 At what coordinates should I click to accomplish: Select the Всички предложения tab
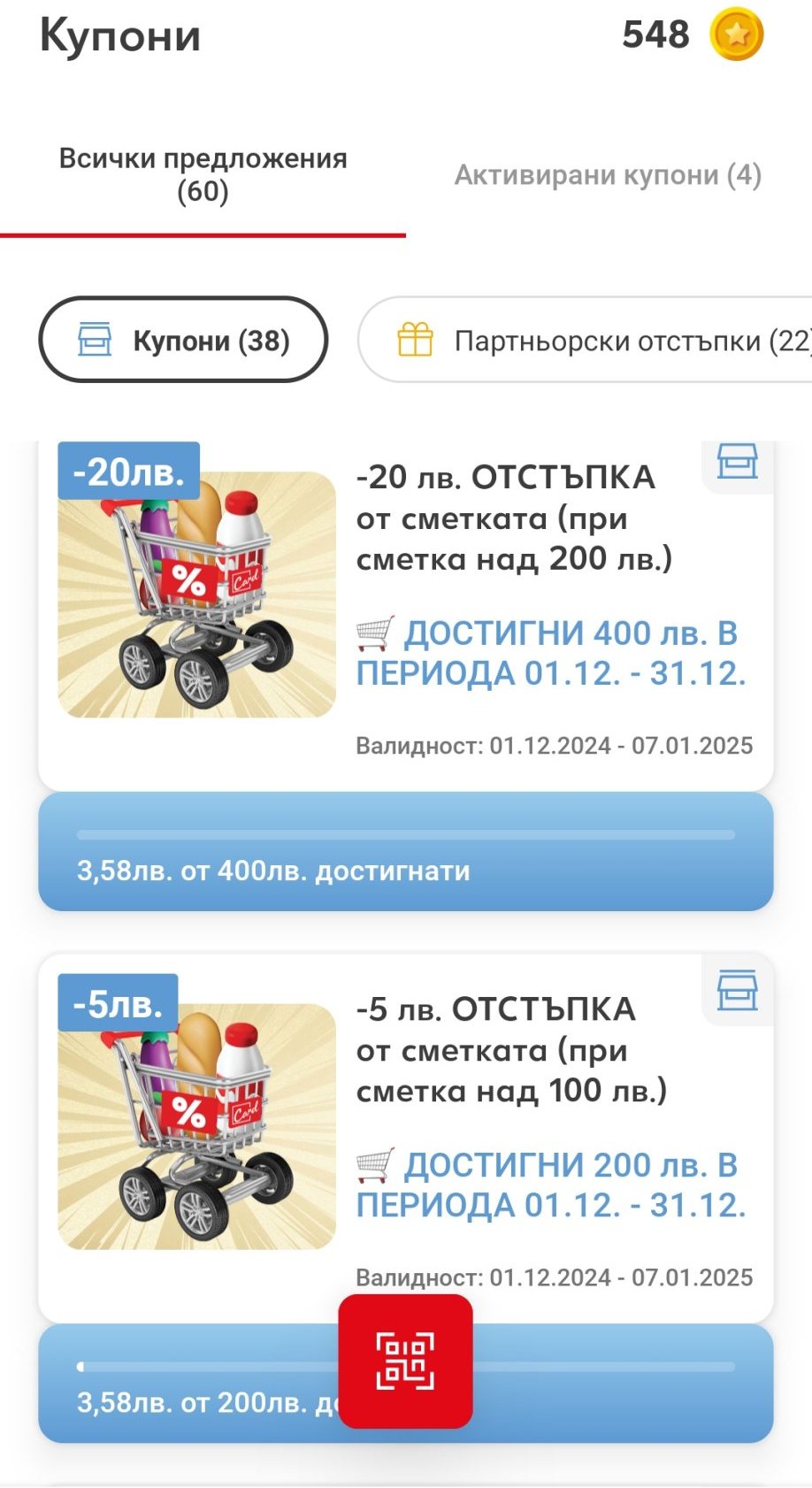coord(203,175)
